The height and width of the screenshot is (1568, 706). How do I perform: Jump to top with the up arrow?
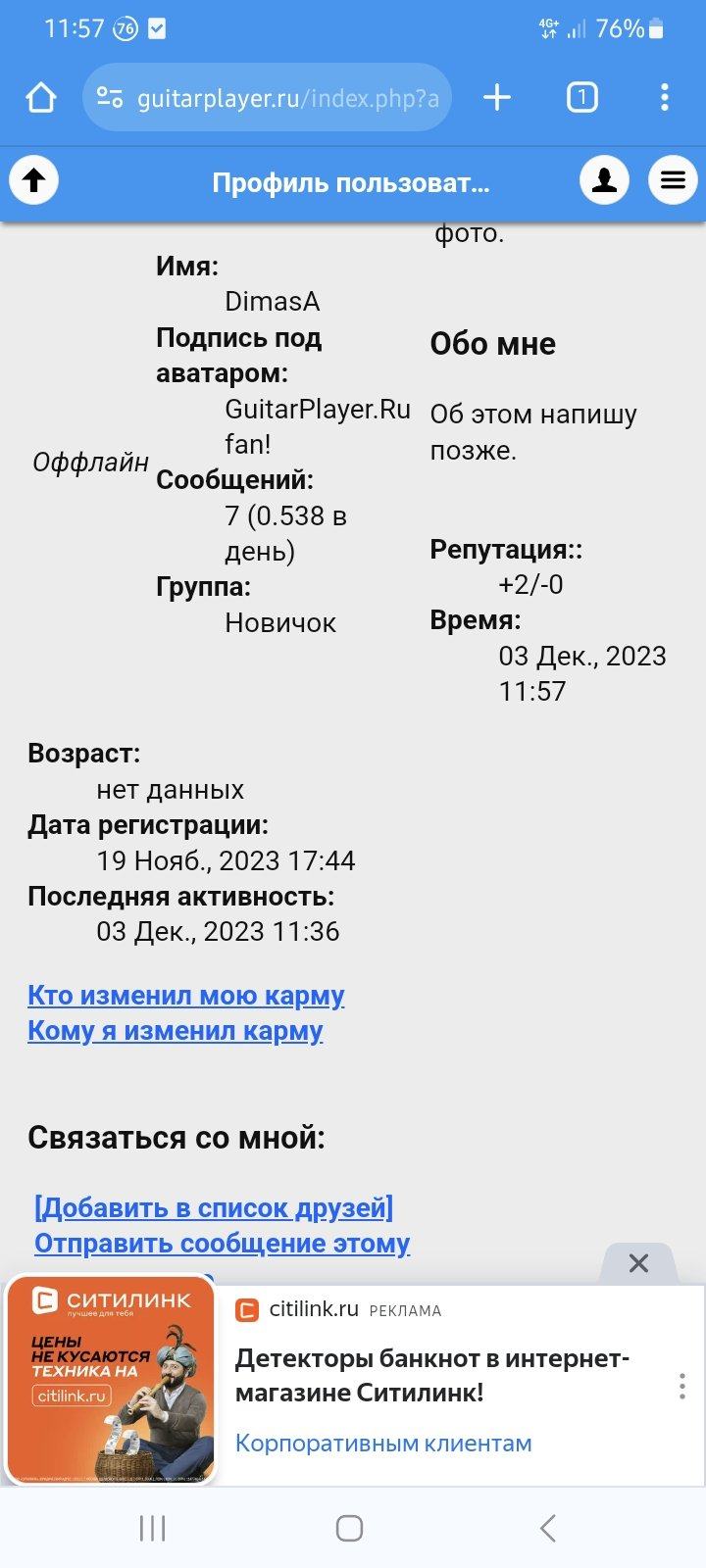click(34, 180)
